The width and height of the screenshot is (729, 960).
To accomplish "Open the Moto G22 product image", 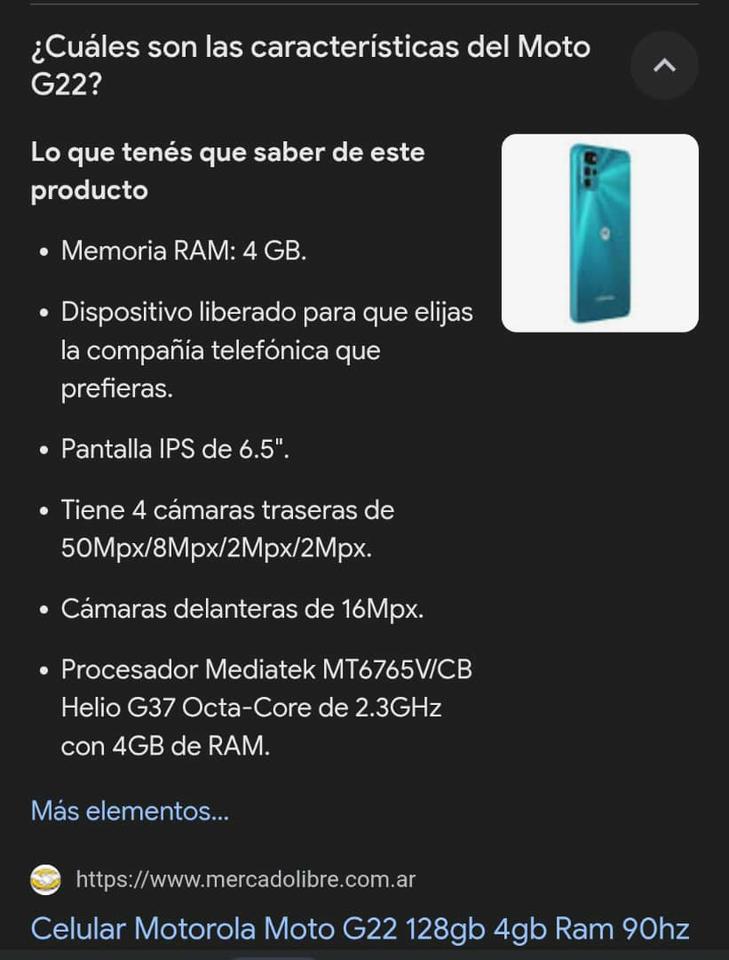I will [599, 233].
